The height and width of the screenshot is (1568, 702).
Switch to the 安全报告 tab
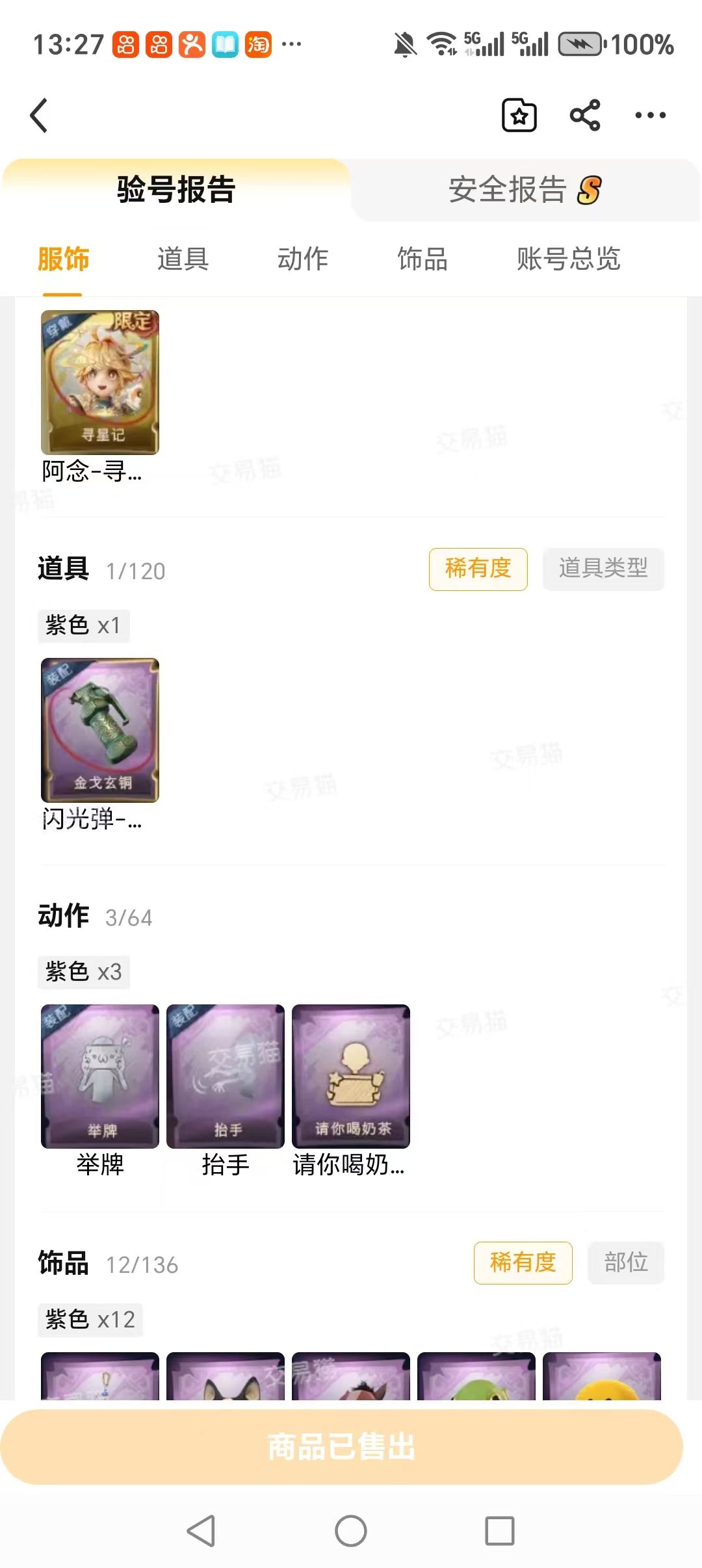(x=525, y=190)
